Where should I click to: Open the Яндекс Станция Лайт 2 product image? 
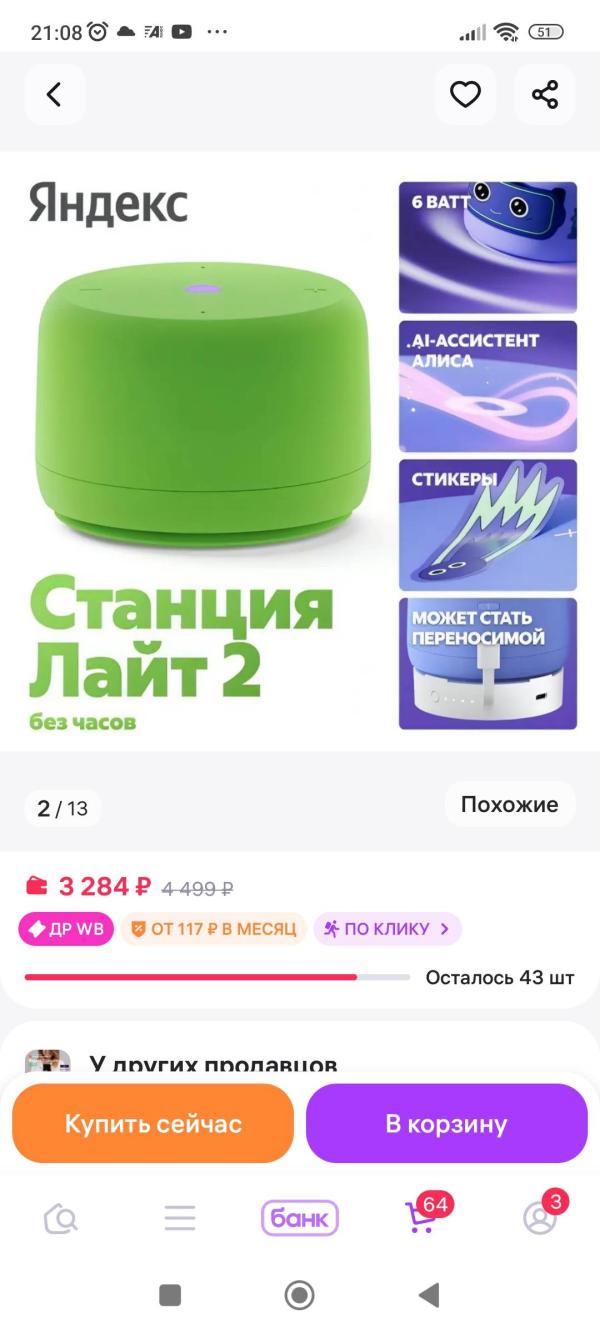(300, 451)
